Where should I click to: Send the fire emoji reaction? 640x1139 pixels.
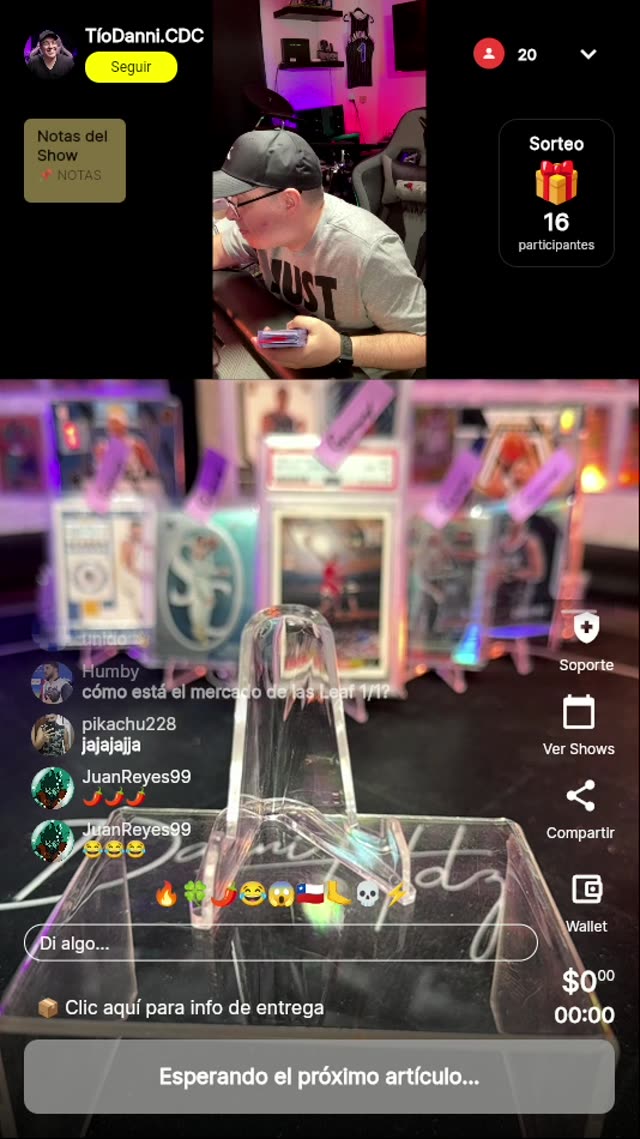(166, 894)
